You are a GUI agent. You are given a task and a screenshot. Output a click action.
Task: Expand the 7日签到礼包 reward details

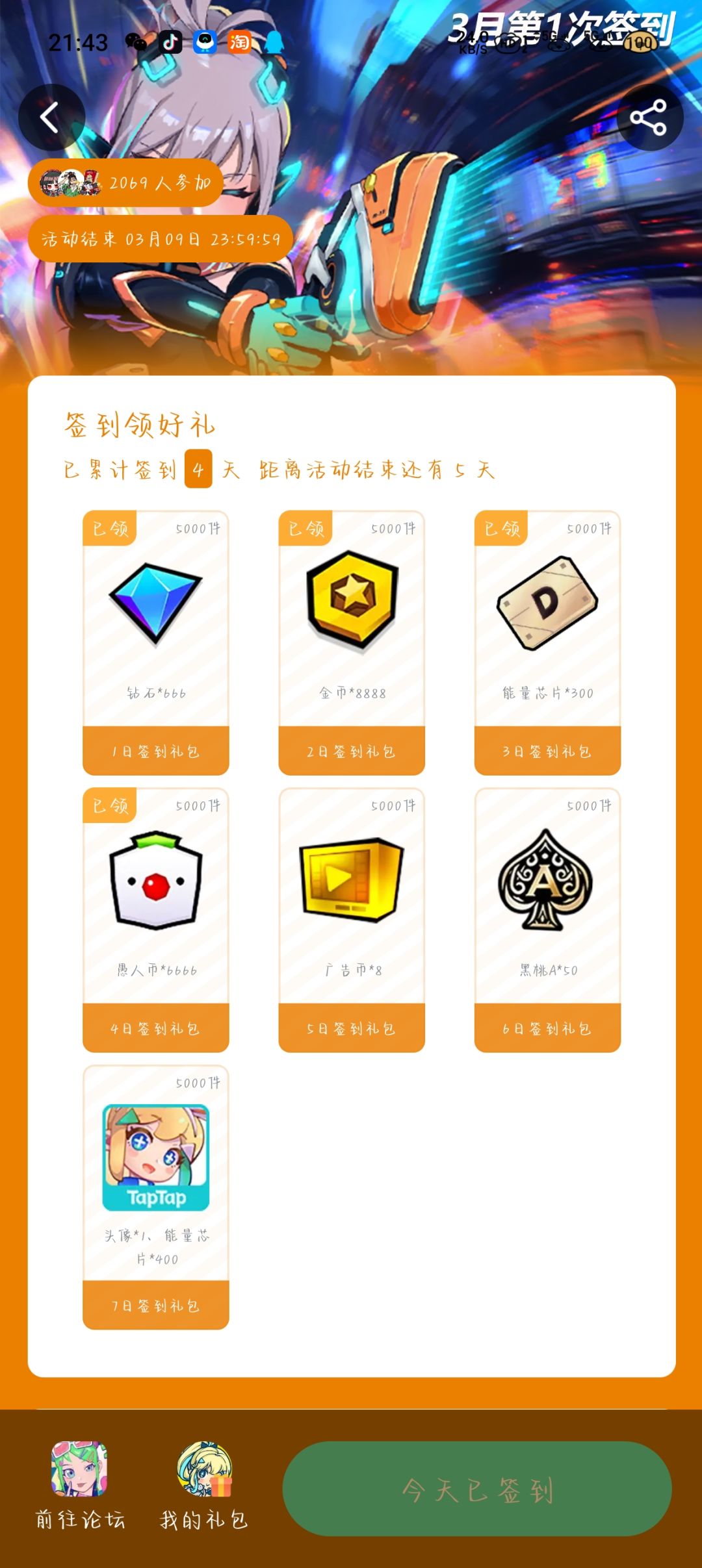point(156,1307)
